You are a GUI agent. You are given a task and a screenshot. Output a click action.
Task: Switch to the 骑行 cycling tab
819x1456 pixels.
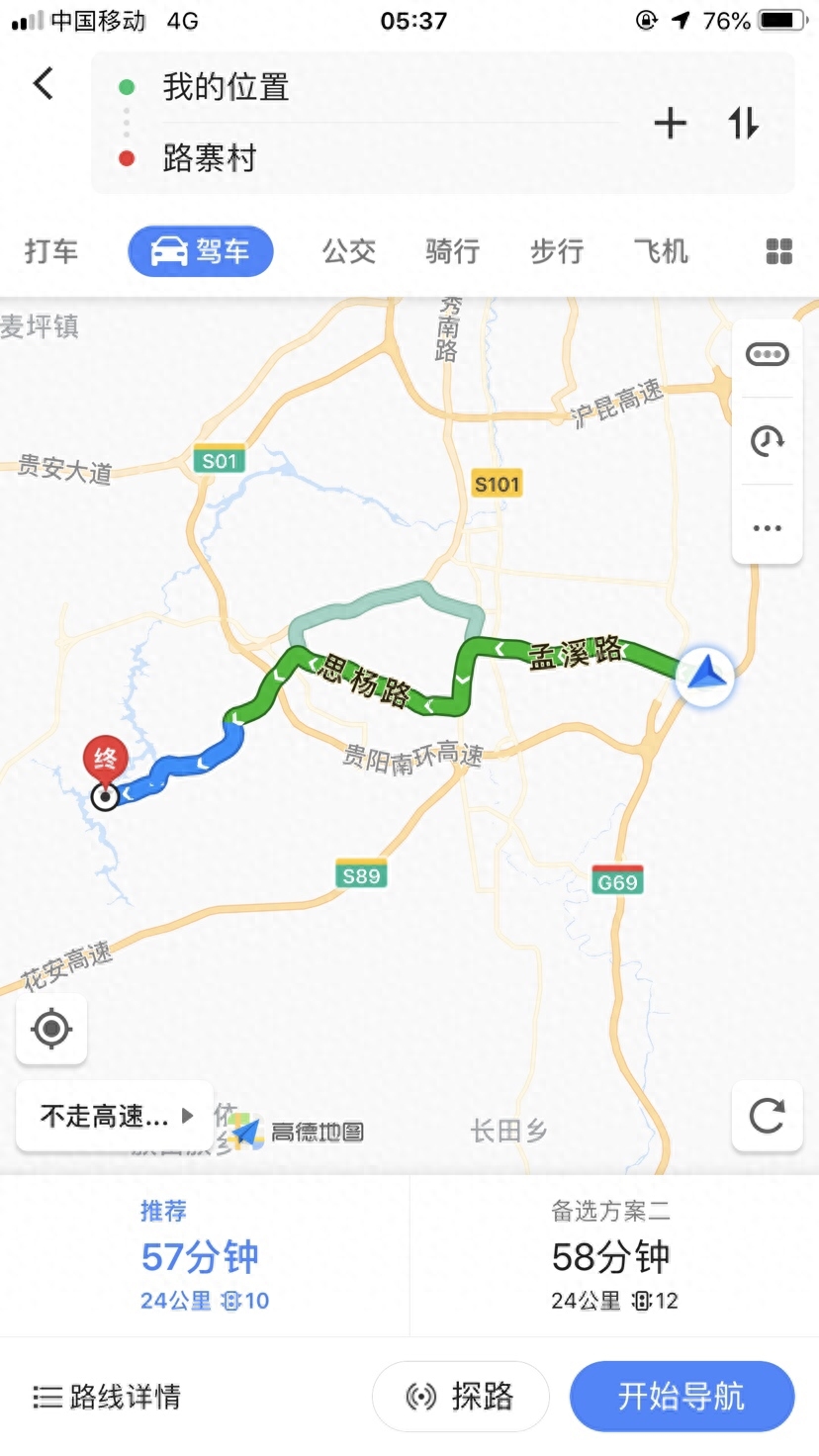(x=453, y=251)
